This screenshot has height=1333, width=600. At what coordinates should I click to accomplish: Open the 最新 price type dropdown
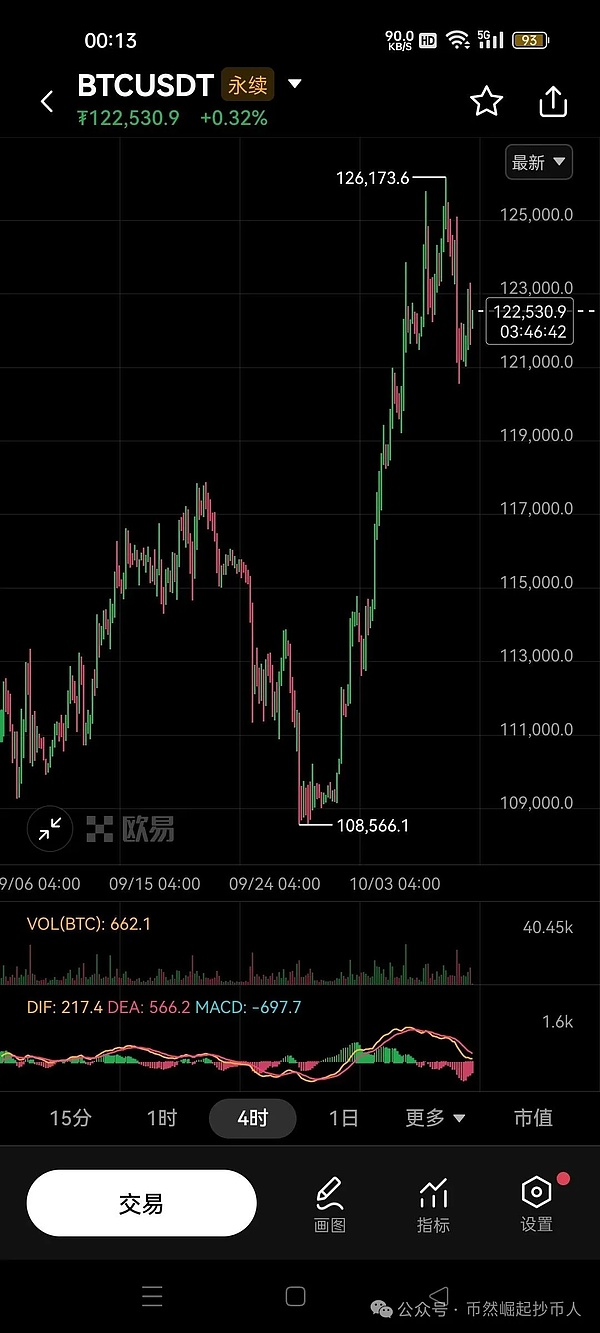pos(540,162)
